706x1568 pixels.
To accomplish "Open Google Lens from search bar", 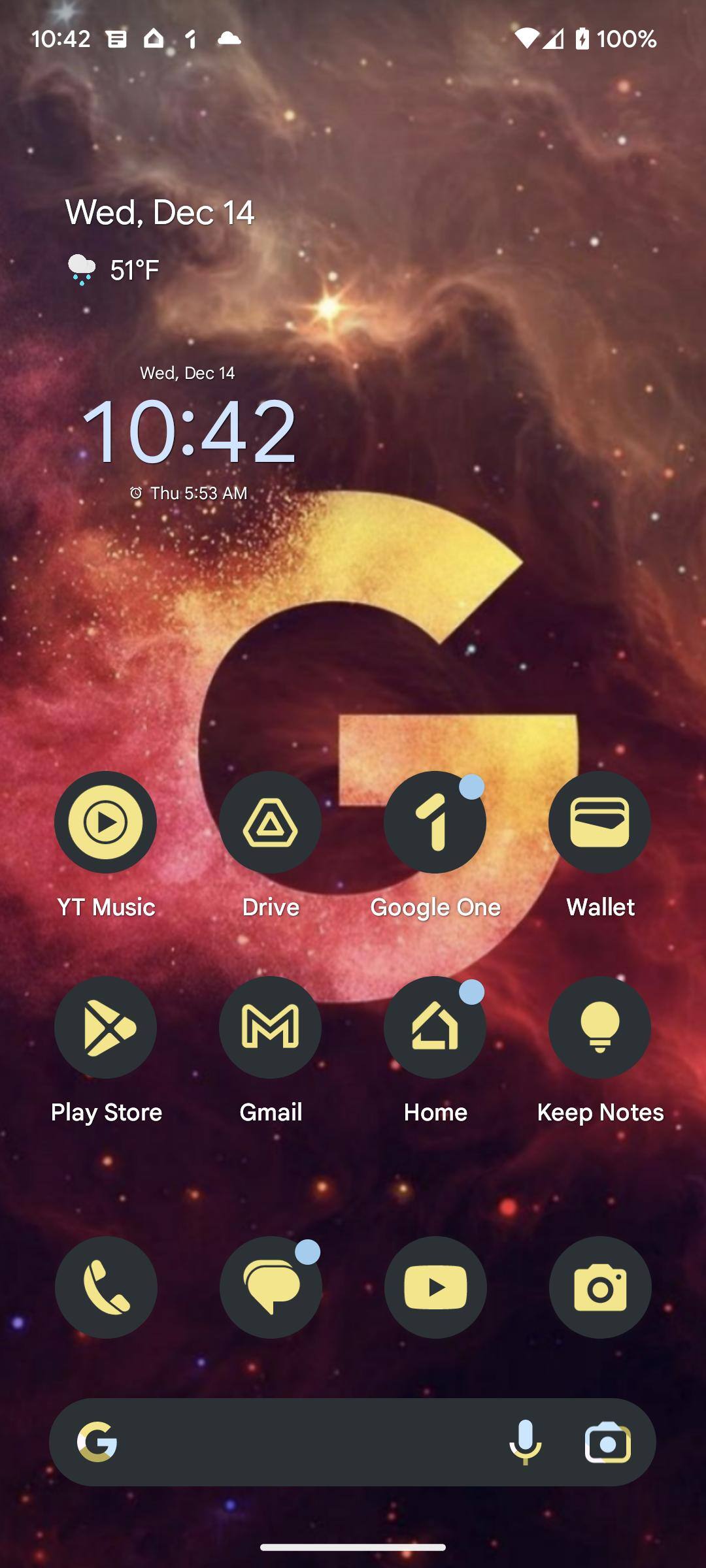I will point(608,1442).
